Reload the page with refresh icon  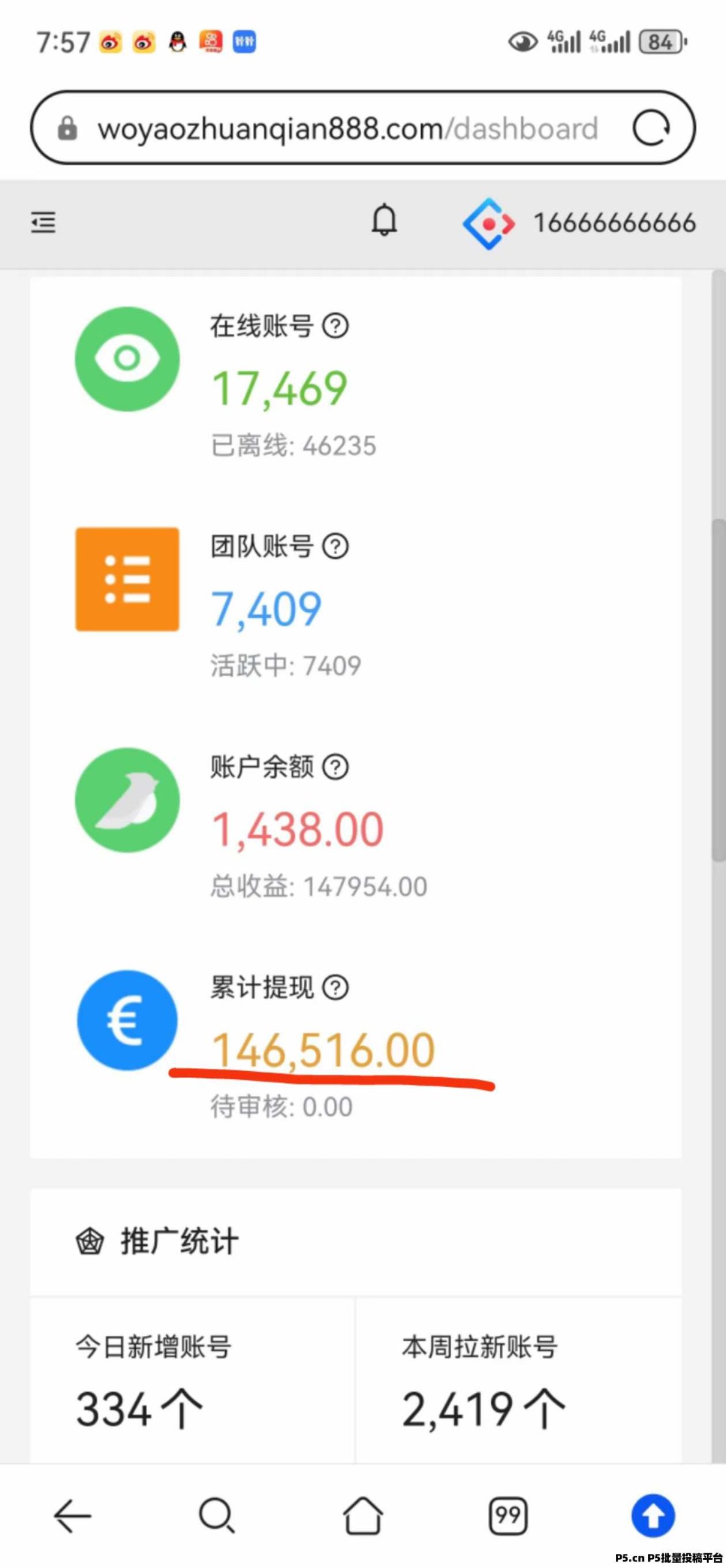pyautogui.click(x=651, y=128)
